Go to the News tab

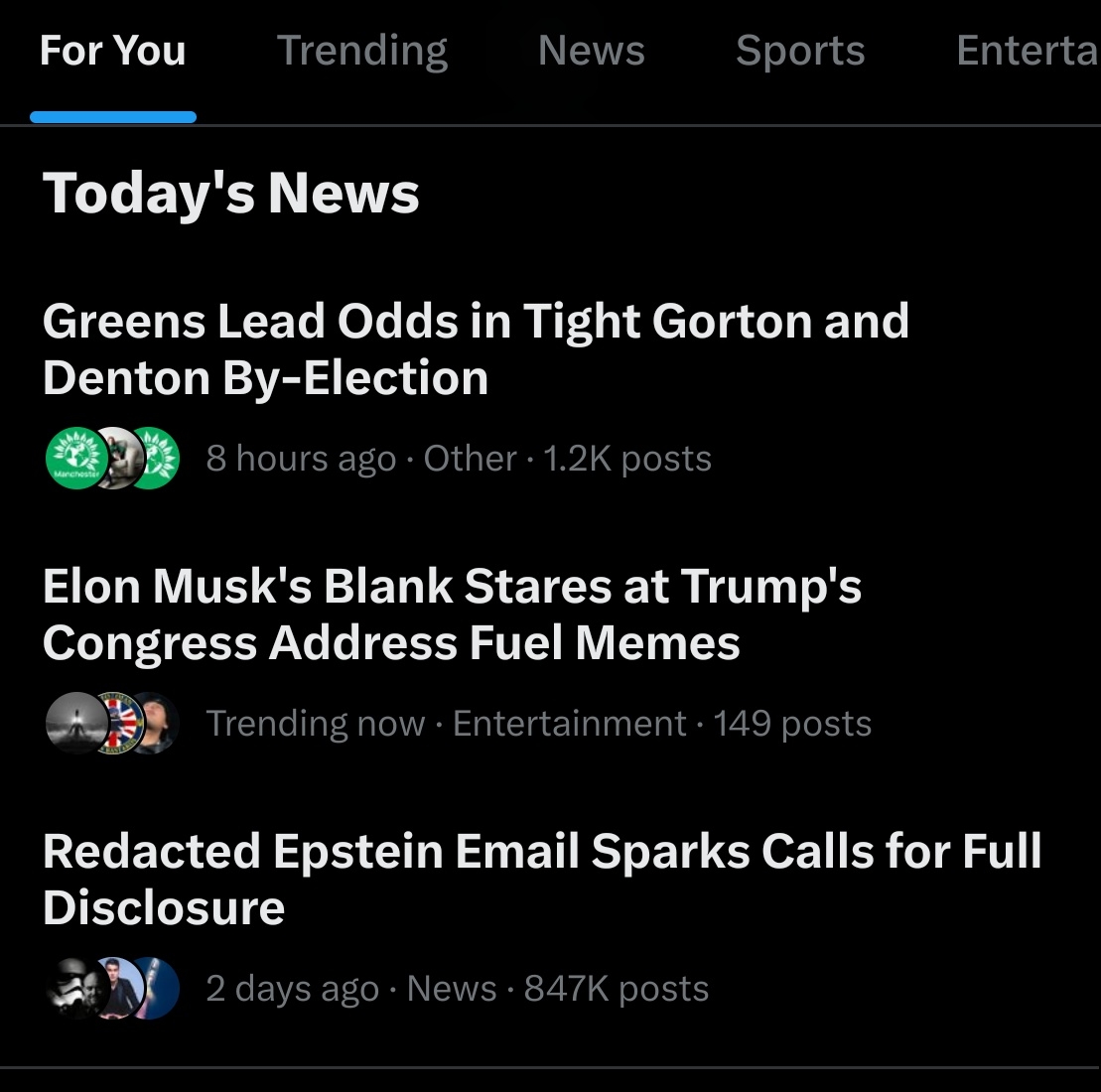592,52
